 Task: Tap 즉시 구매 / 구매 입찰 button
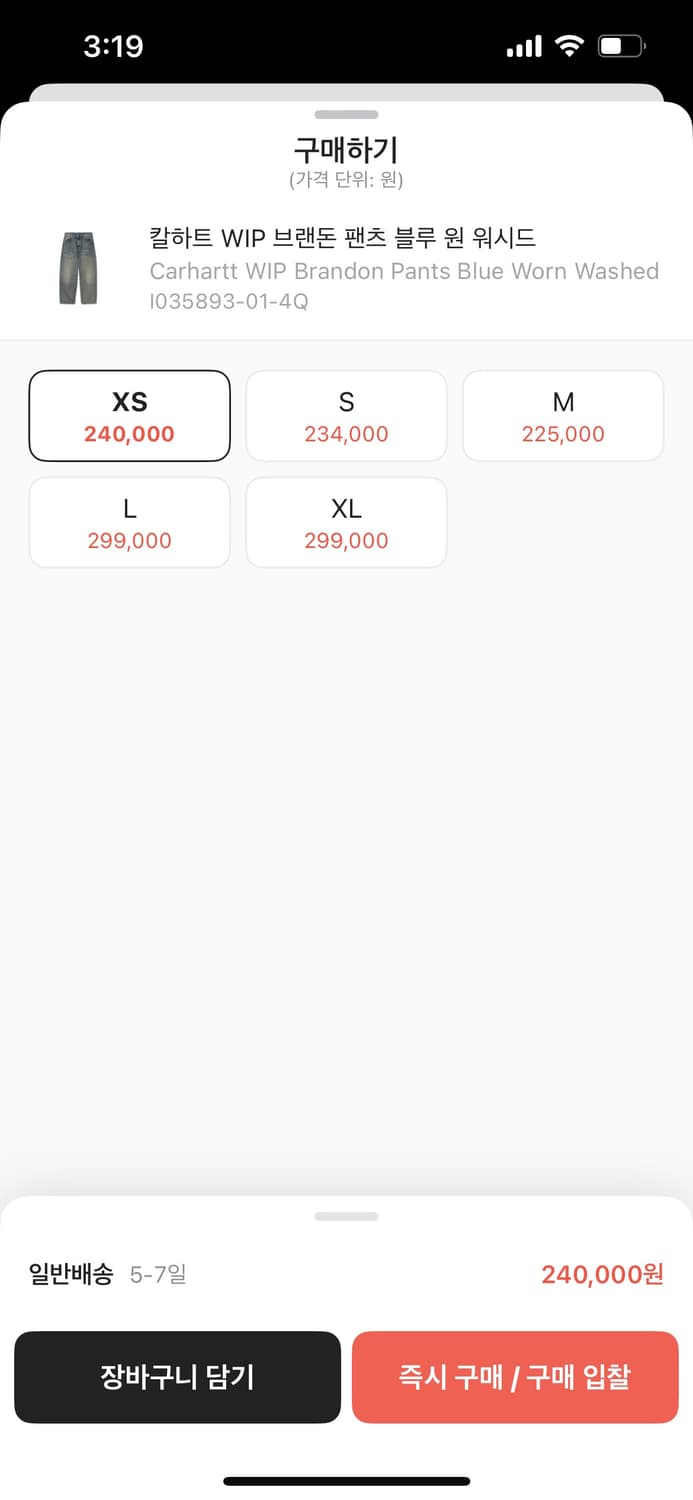(x=515, y=1377)
